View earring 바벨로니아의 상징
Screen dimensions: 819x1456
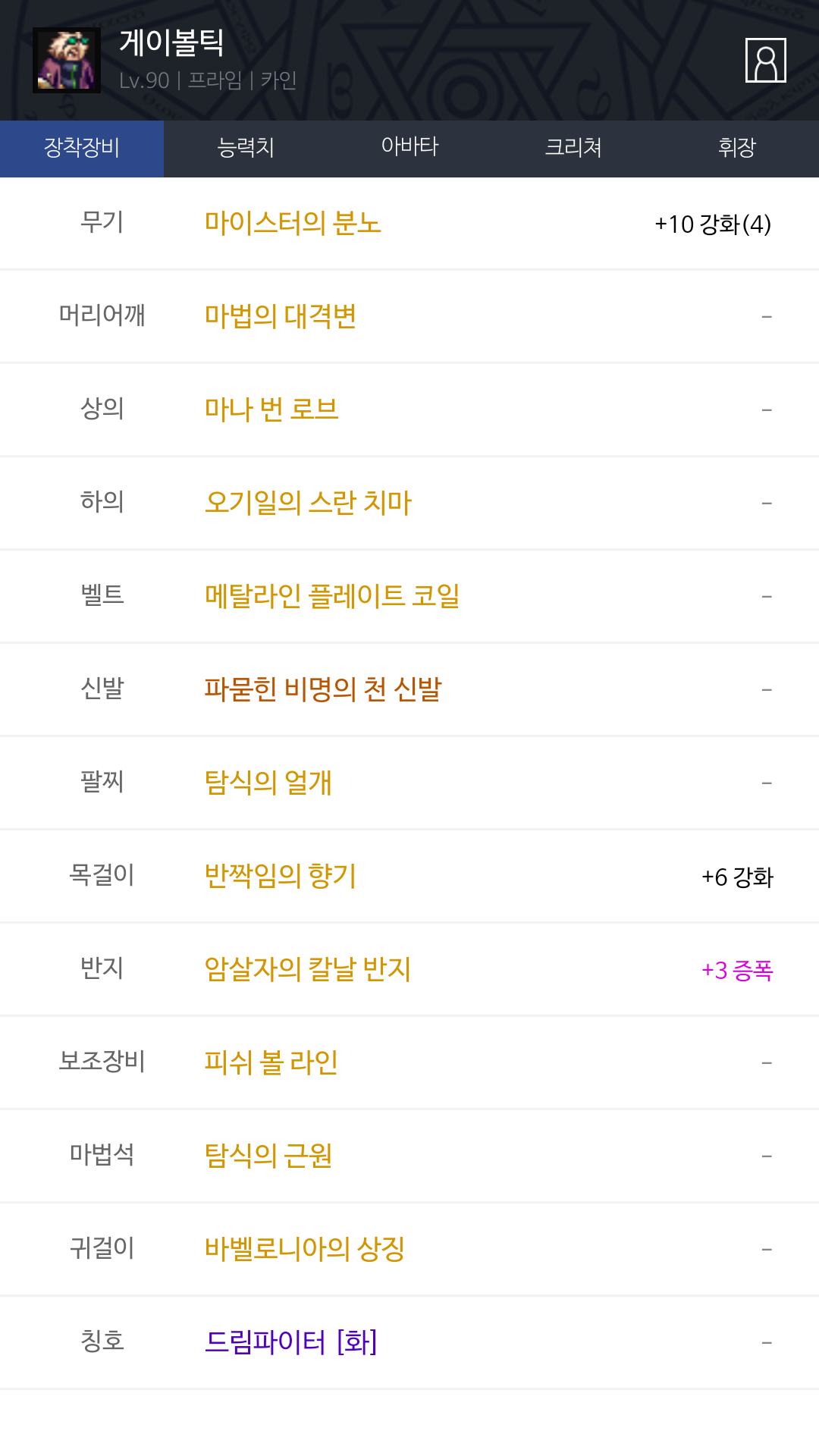pyautogui.click(x=305, y=1249)
